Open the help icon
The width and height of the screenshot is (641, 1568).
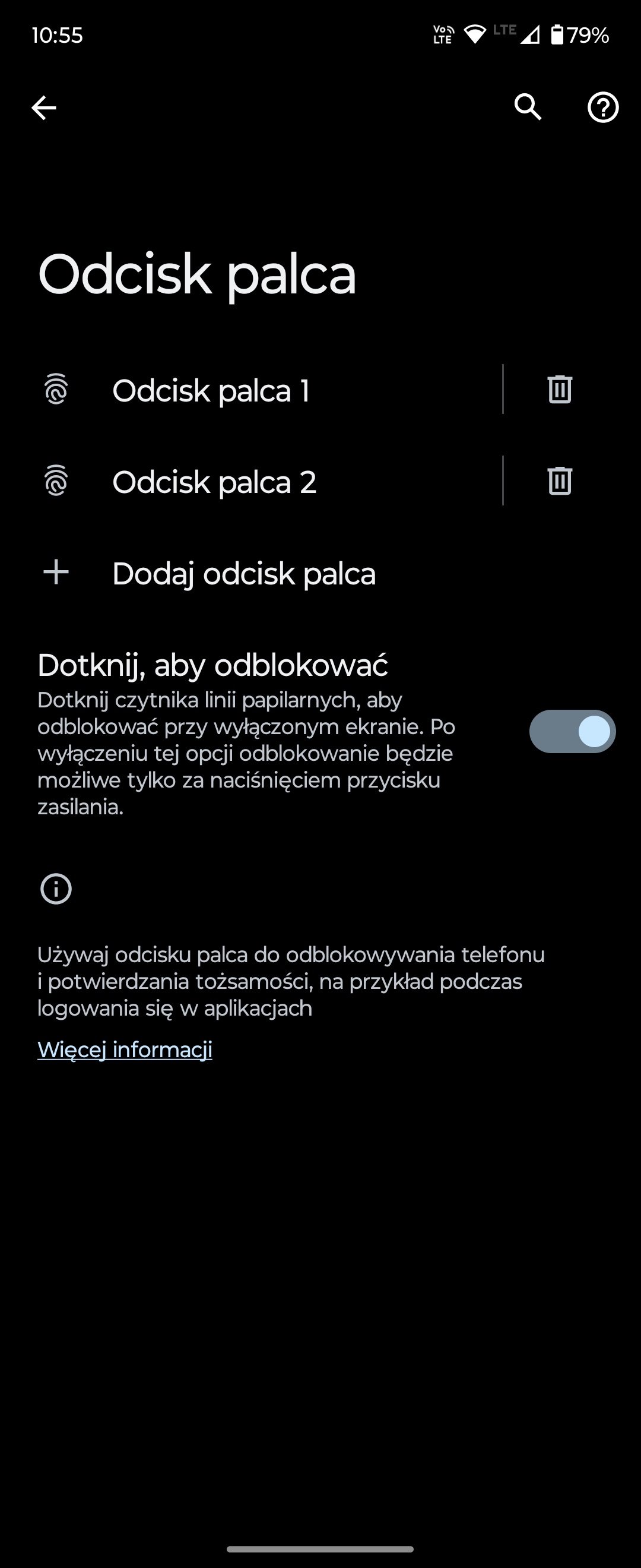602,108
